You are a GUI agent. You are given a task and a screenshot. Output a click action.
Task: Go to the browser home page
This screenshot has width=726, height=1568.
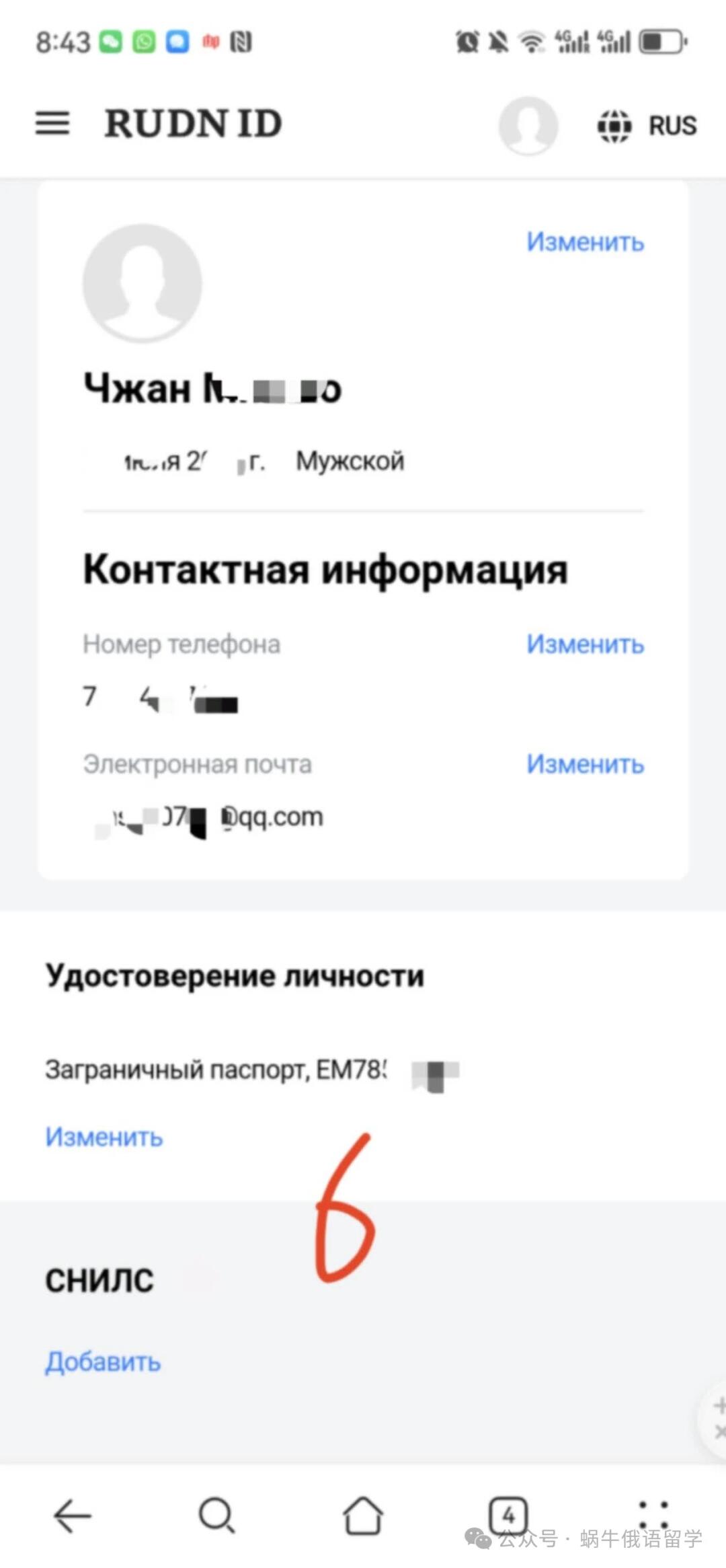(363, 1516)
